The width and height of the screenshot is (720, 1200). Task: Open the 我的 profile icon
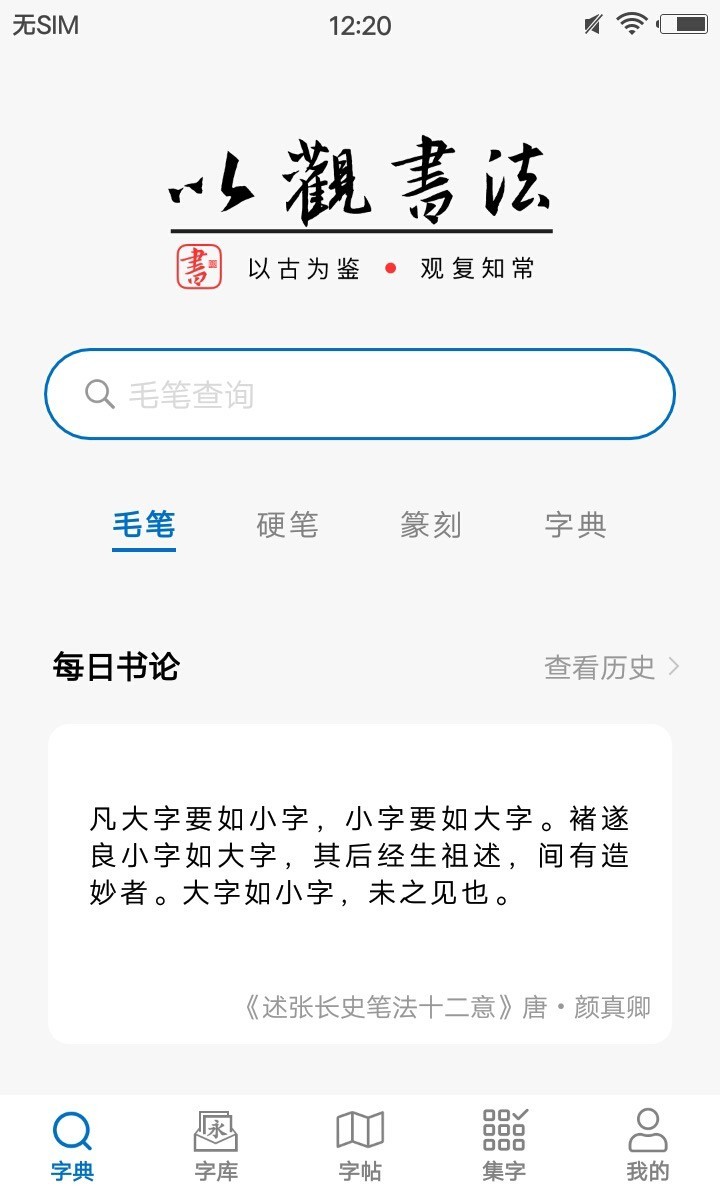tap(648, 1135)
